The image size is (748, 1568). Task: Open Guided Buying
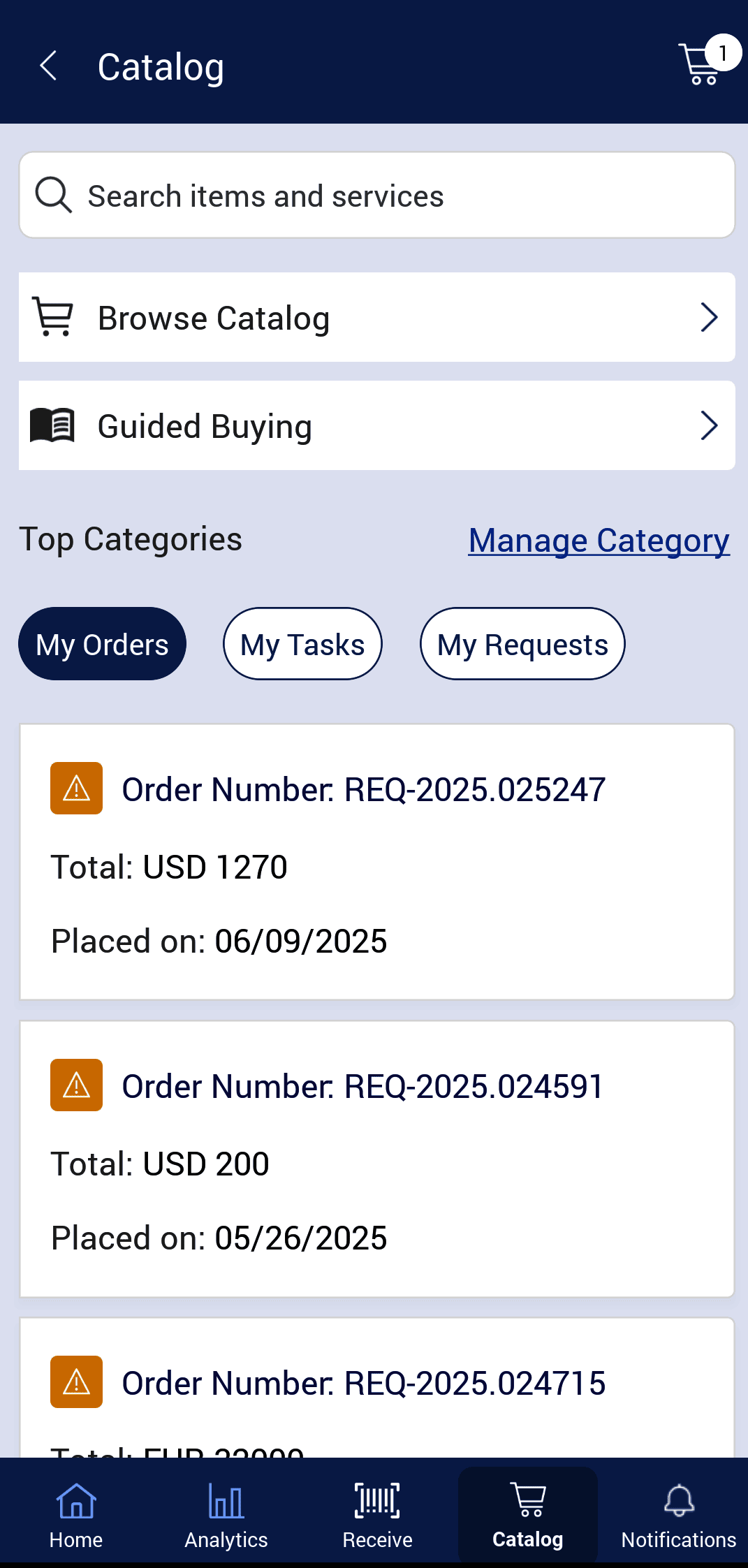377,426
